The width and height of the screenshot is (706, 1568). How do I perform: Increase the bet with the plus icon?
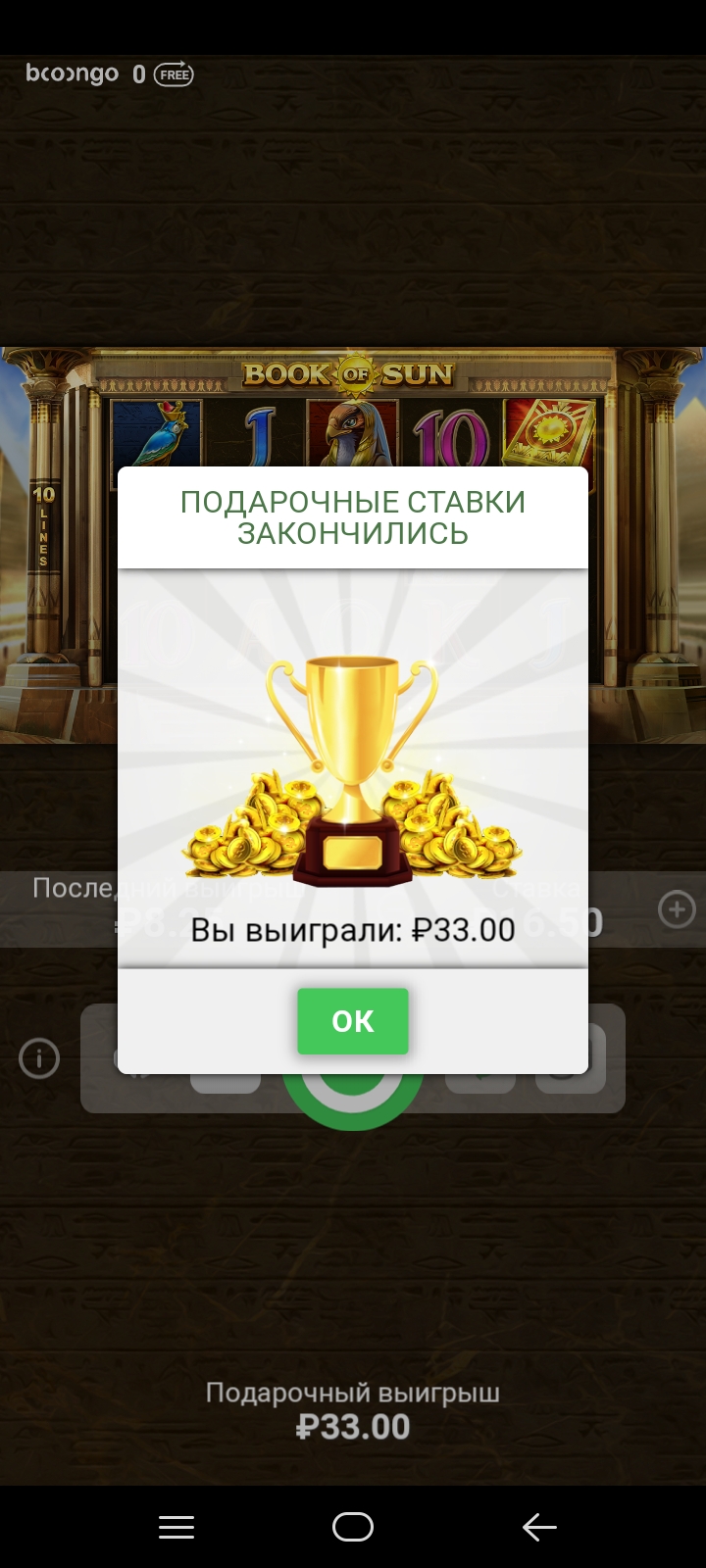677,909
